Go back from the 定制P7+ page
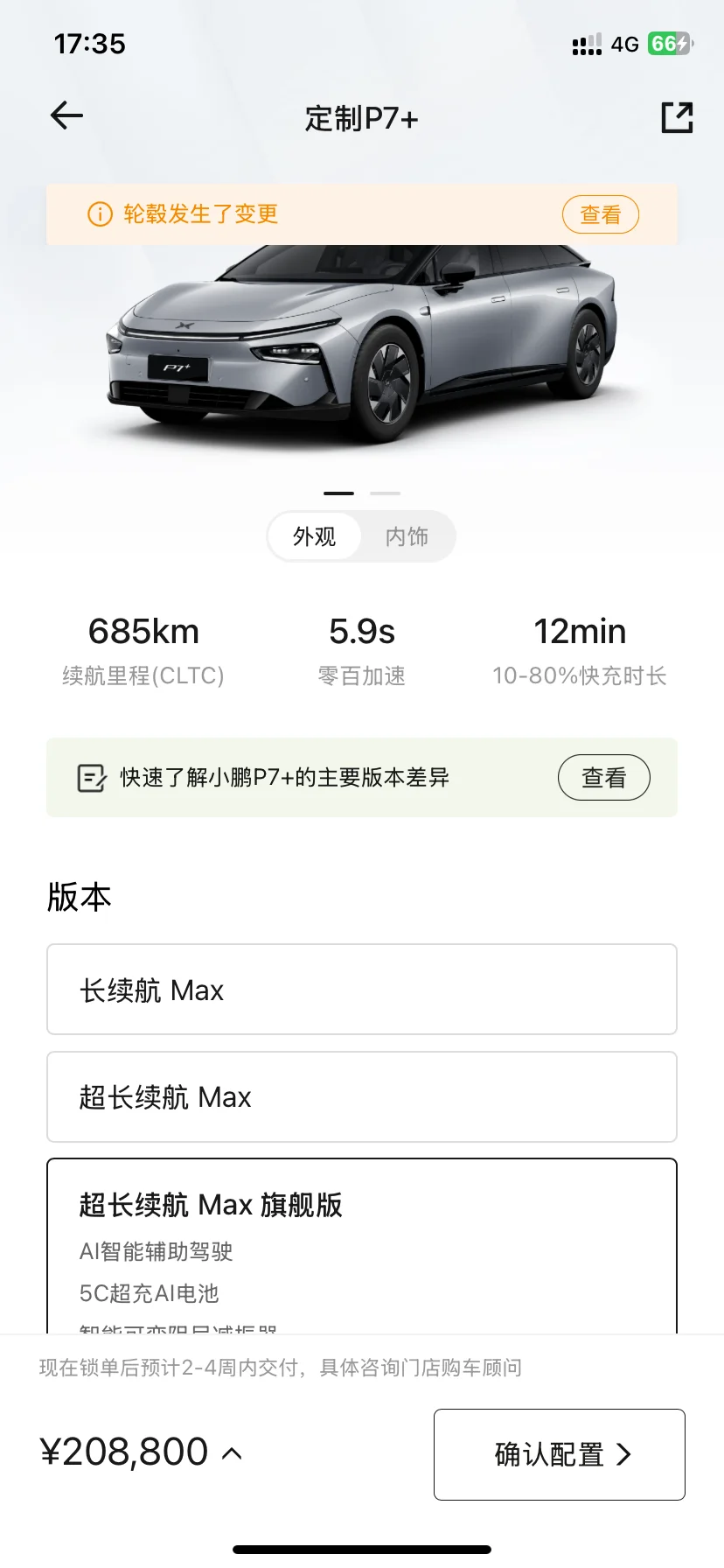 (66, 116)
